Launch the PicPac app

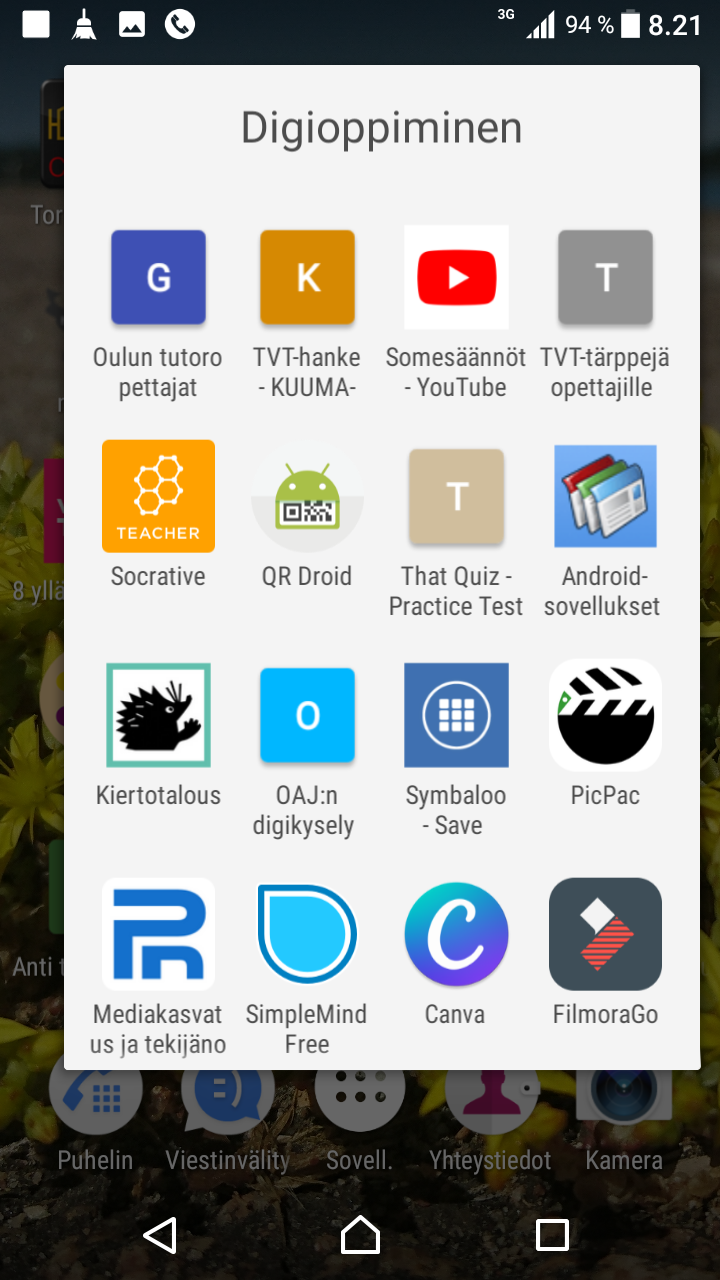[605, 715]
